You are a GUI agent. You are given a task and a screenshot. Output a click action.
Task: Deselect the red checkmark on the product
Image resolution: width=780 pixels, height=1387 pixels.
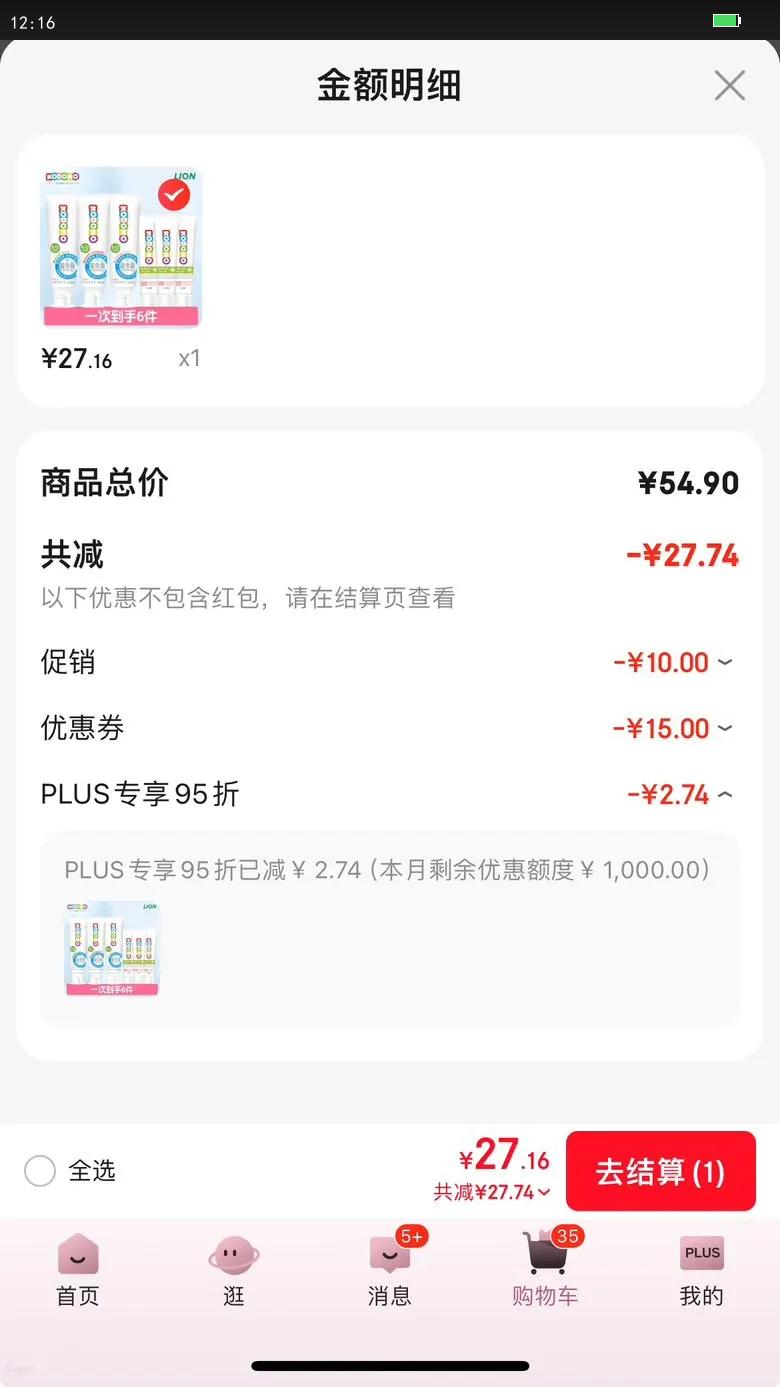[174, 194]
